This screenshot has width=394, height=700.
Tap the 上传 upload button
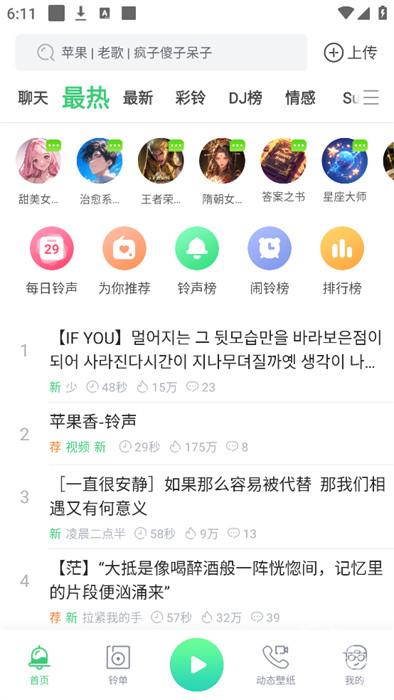tap(351, 53)
